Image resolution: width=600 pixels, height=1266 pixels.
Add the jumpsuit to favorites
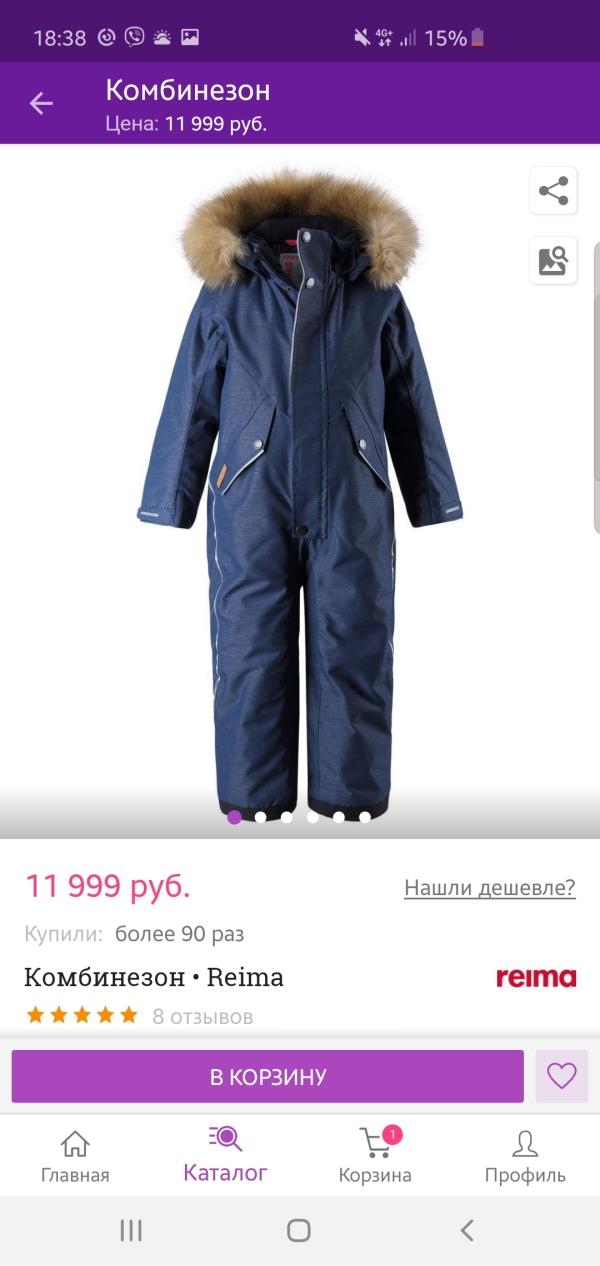tap(561, 1077)
